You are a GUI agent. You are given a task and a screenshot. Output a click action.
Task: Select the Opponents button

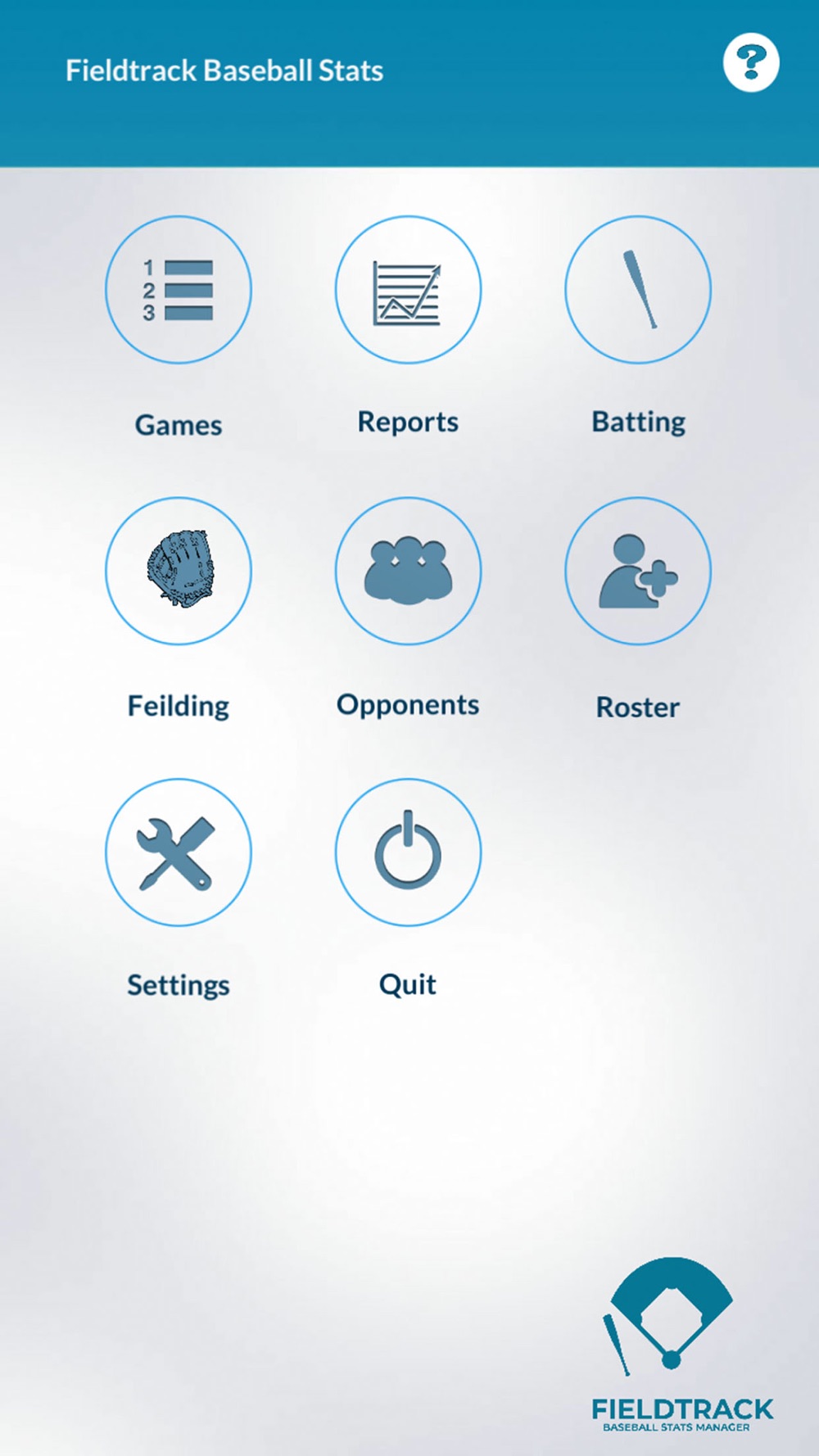click(408, 571)
